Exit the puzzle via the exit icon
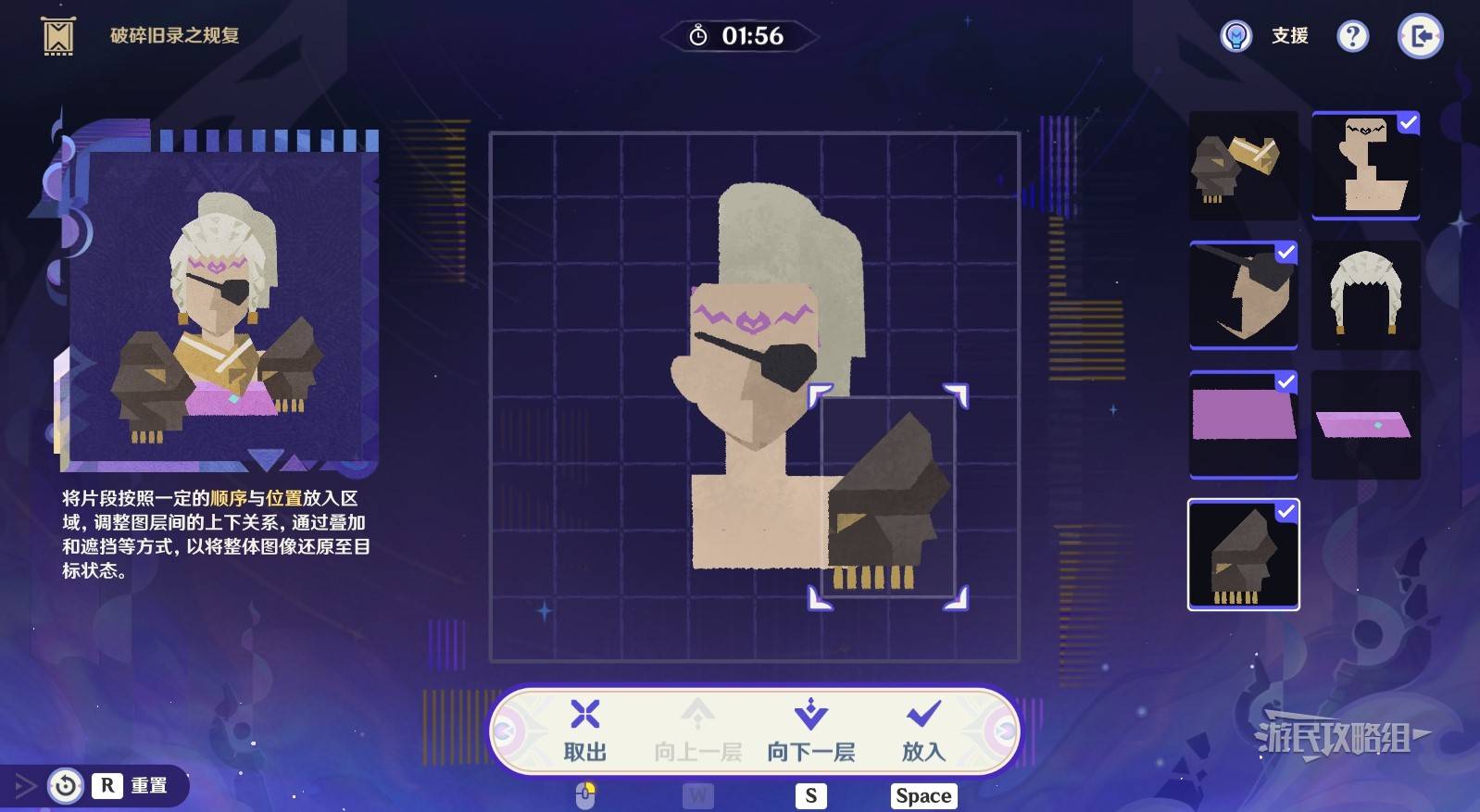Image resolution: width=1480 pixels, height=812 pixels. 1420,36
